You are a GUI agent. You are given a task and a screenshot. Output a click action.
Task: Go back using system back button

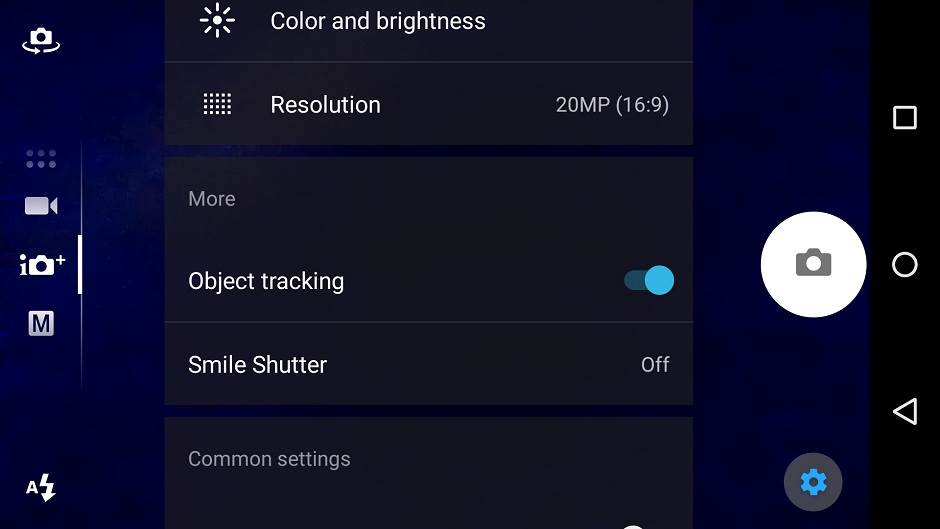(904, 411)
